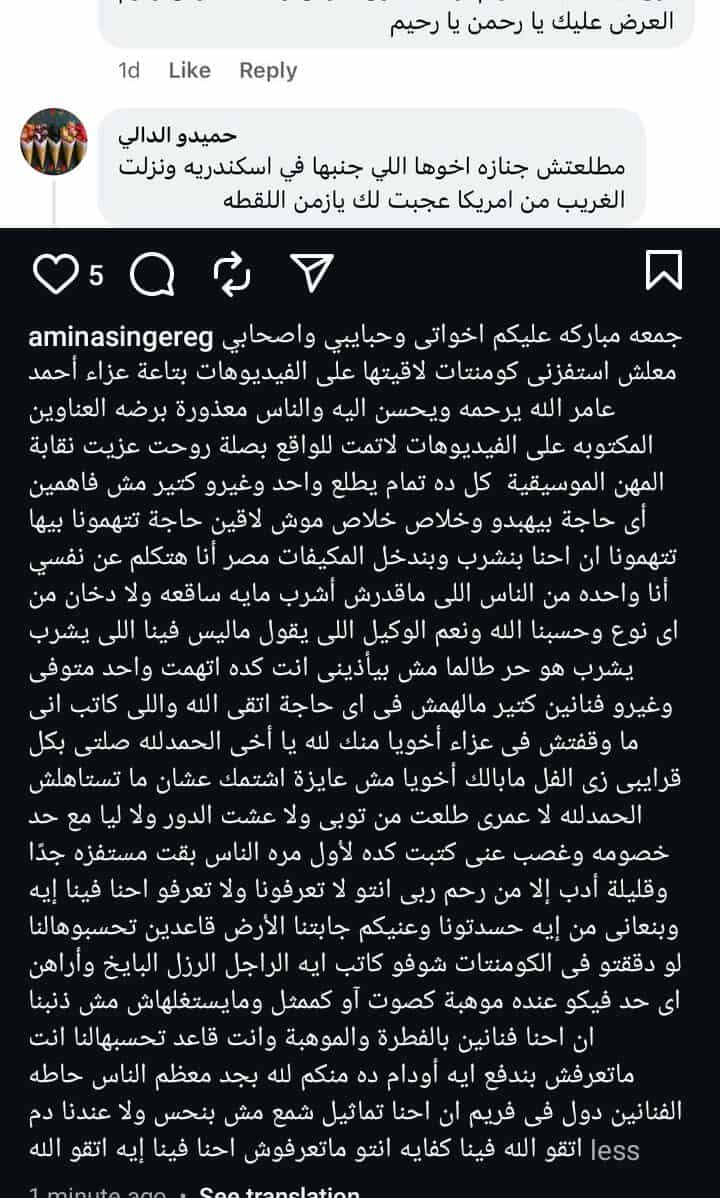
Task: Share the post via paper plane icon
Action: (311, 273)
